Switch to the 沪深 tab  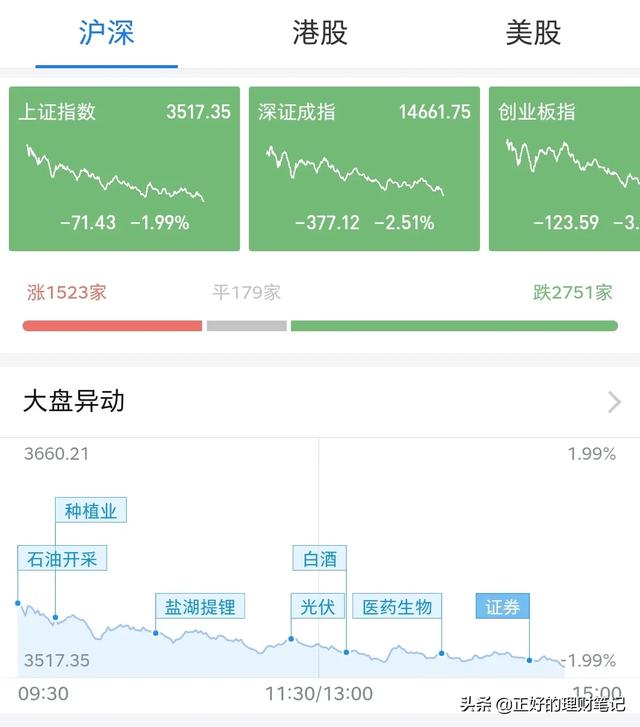coord(106,33)
